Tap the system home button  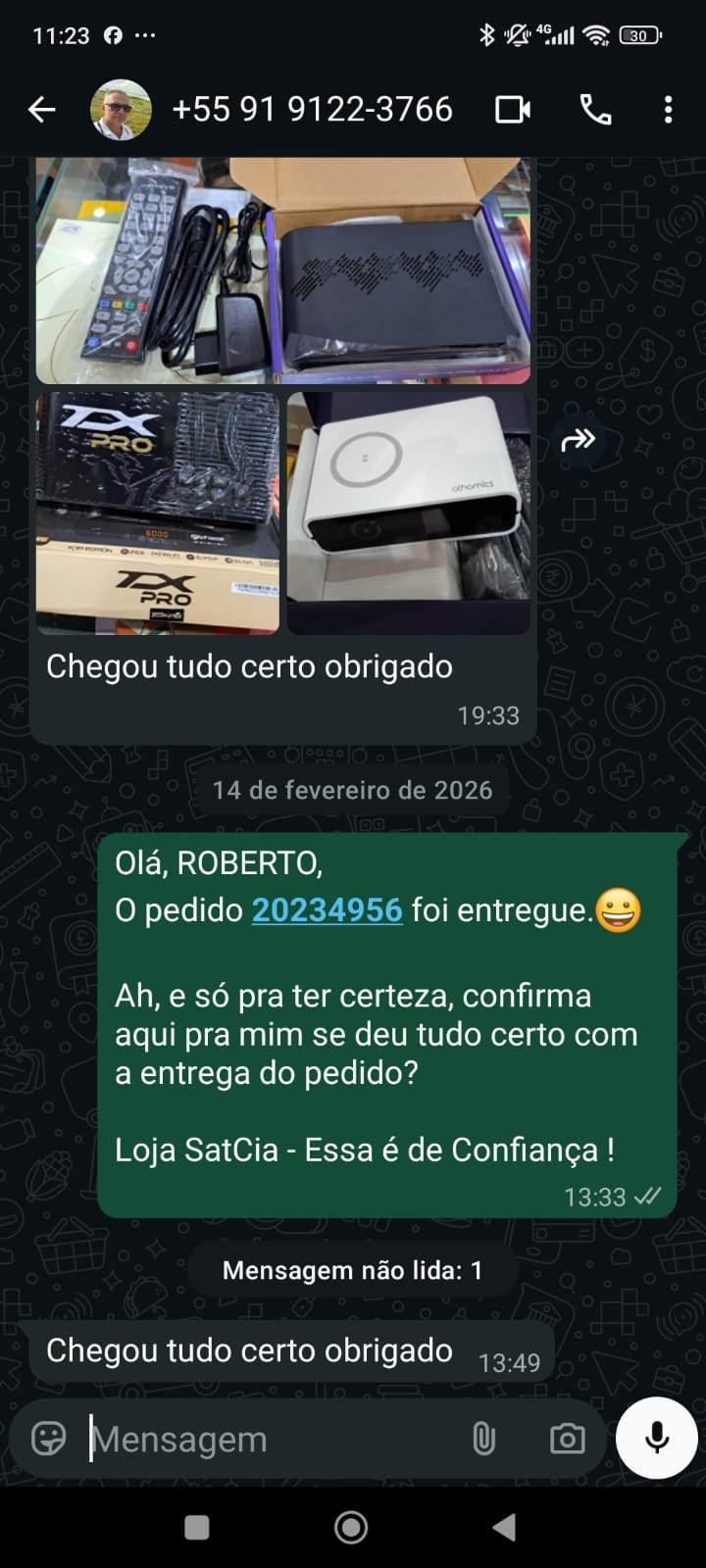(x=351, y=1527)
